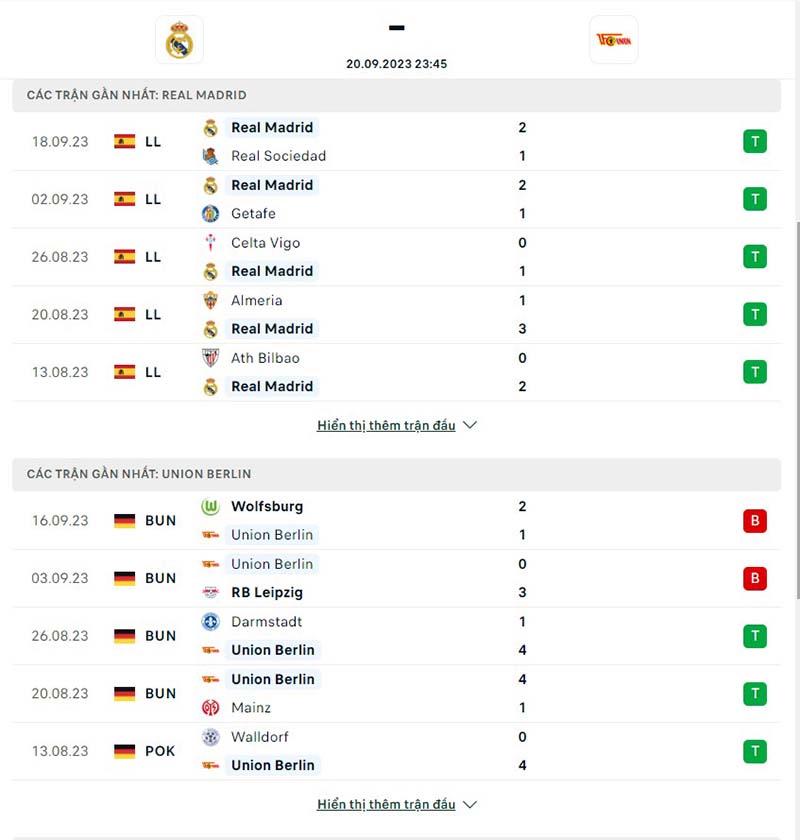Select the Darmstadt club logo
800x840 pixels.
point(210,622)
